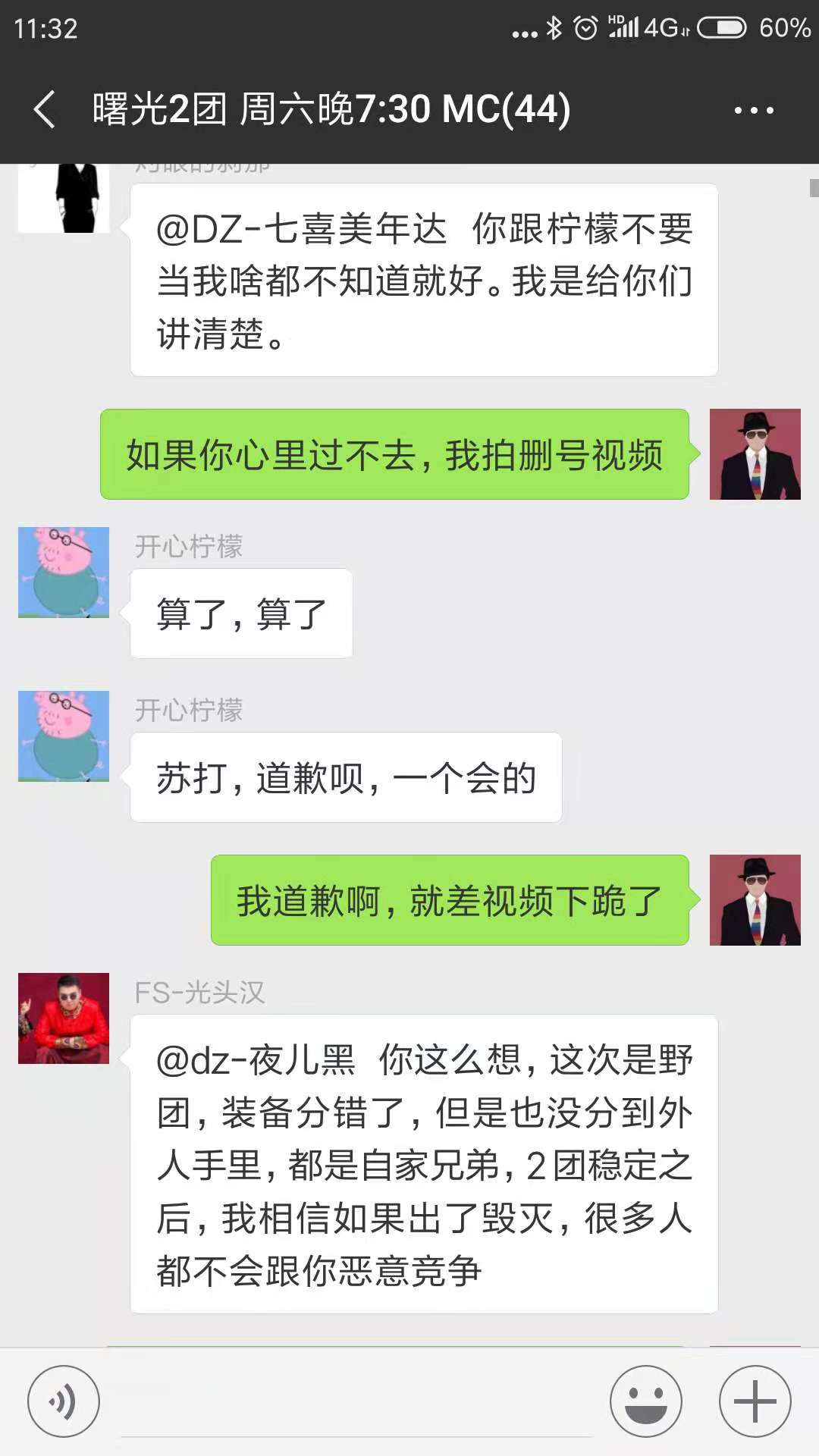Image resolution: width=819 pixels, height=1456 pixels.
Task: Open the group chat options menu
Action: [753, 111]
